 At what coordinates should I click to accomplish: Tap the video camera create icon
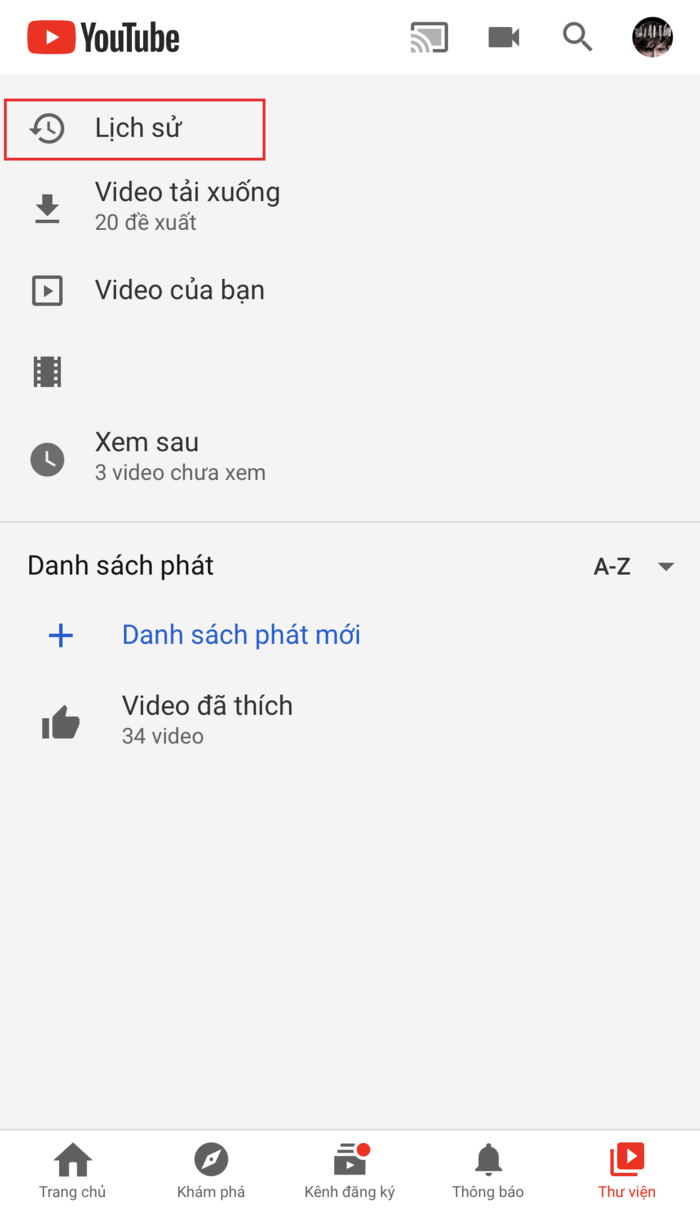point(504,38)
